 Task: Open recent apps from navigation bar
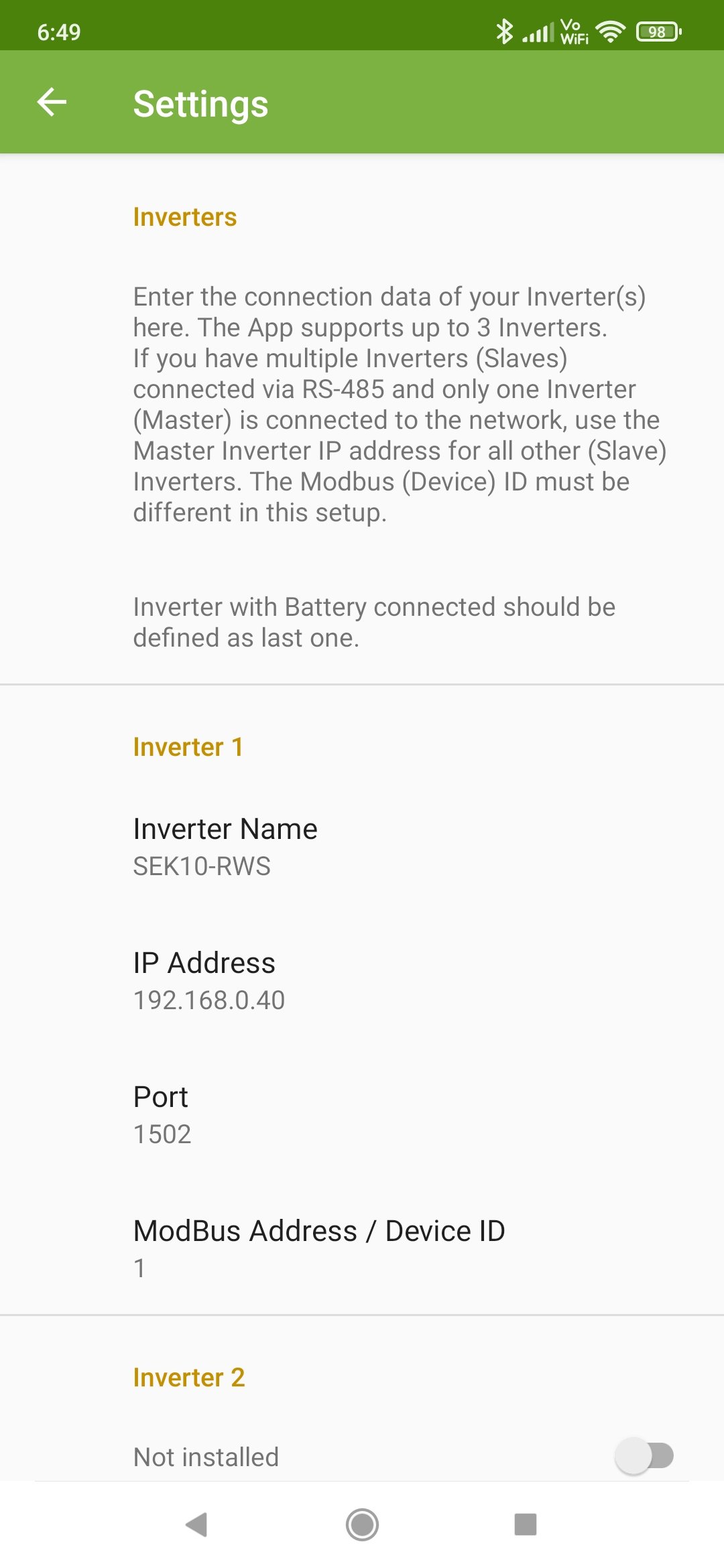(525, 1524)
